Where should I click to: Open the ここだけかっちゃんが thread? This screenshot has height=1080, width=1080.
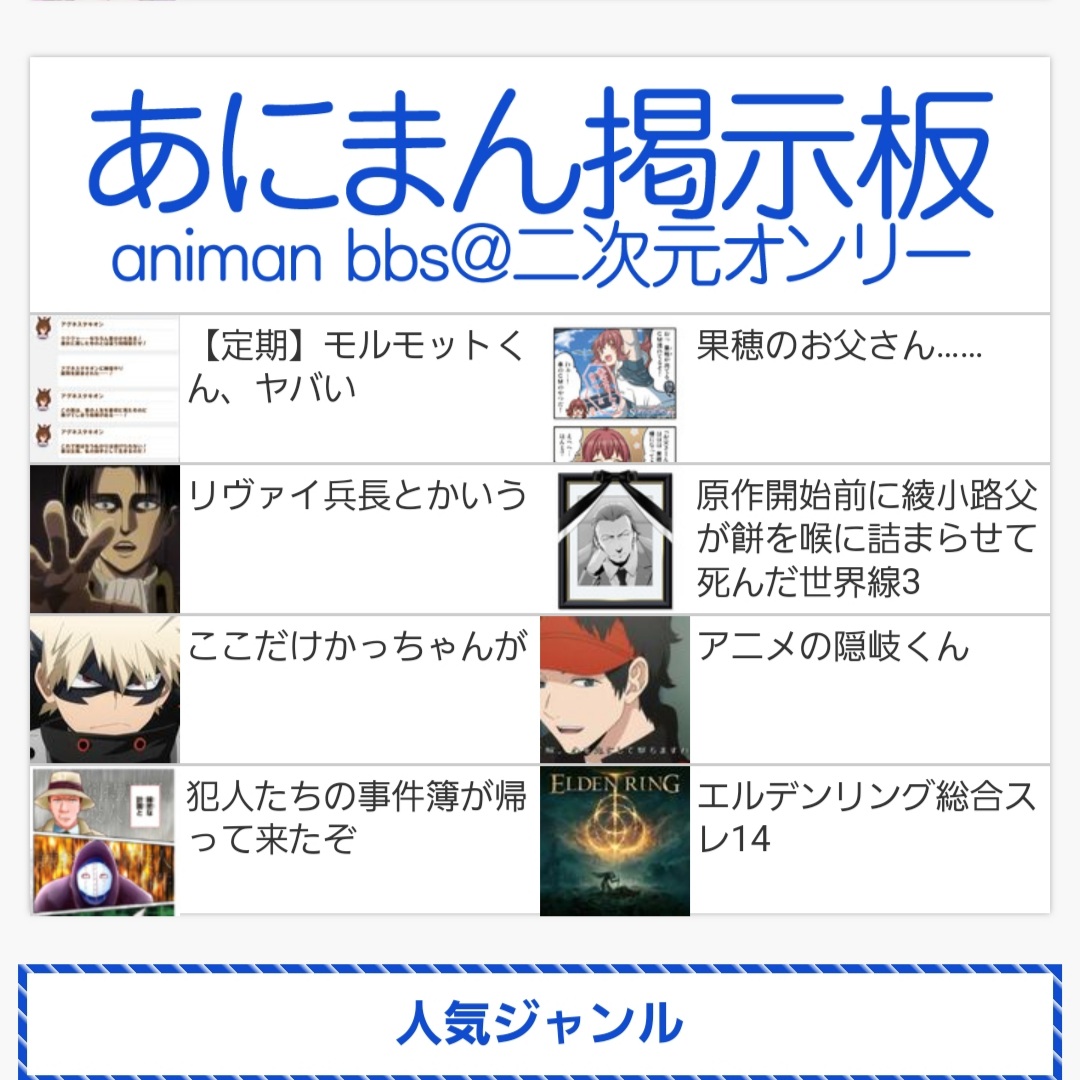point(284,689)
